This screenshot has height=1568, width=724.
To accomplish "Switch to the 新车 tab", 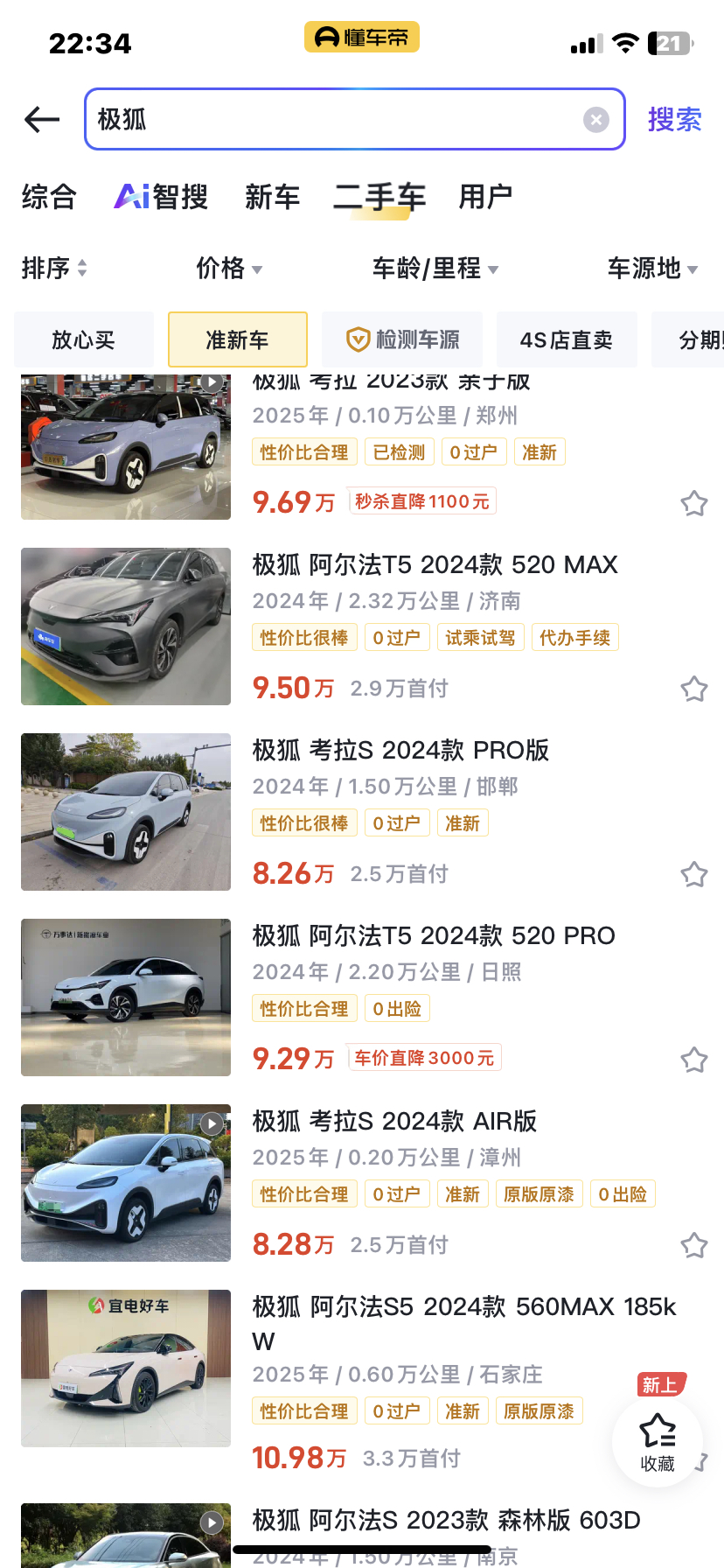I will coord(272,197).
